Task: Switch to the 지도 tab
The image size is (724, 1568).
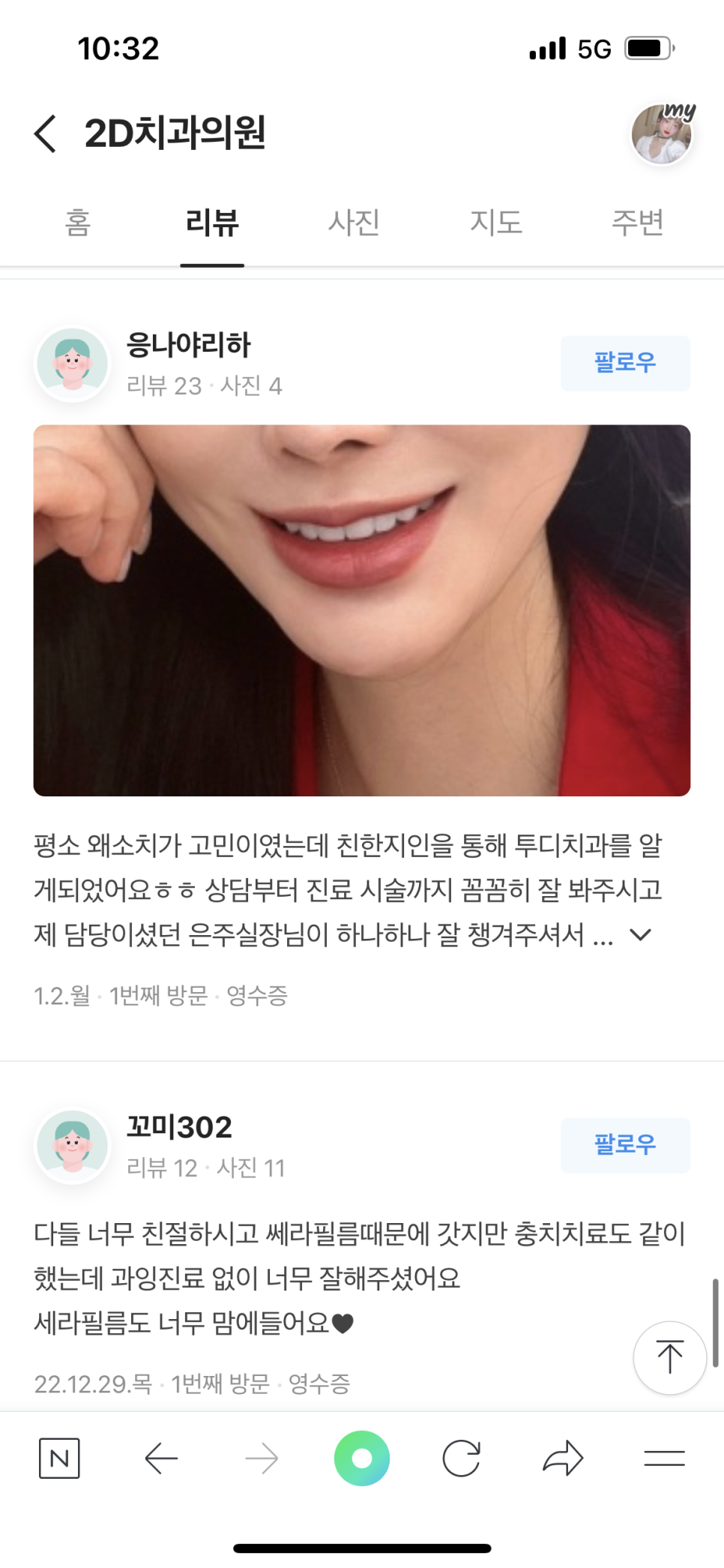Action: [495, 223]
